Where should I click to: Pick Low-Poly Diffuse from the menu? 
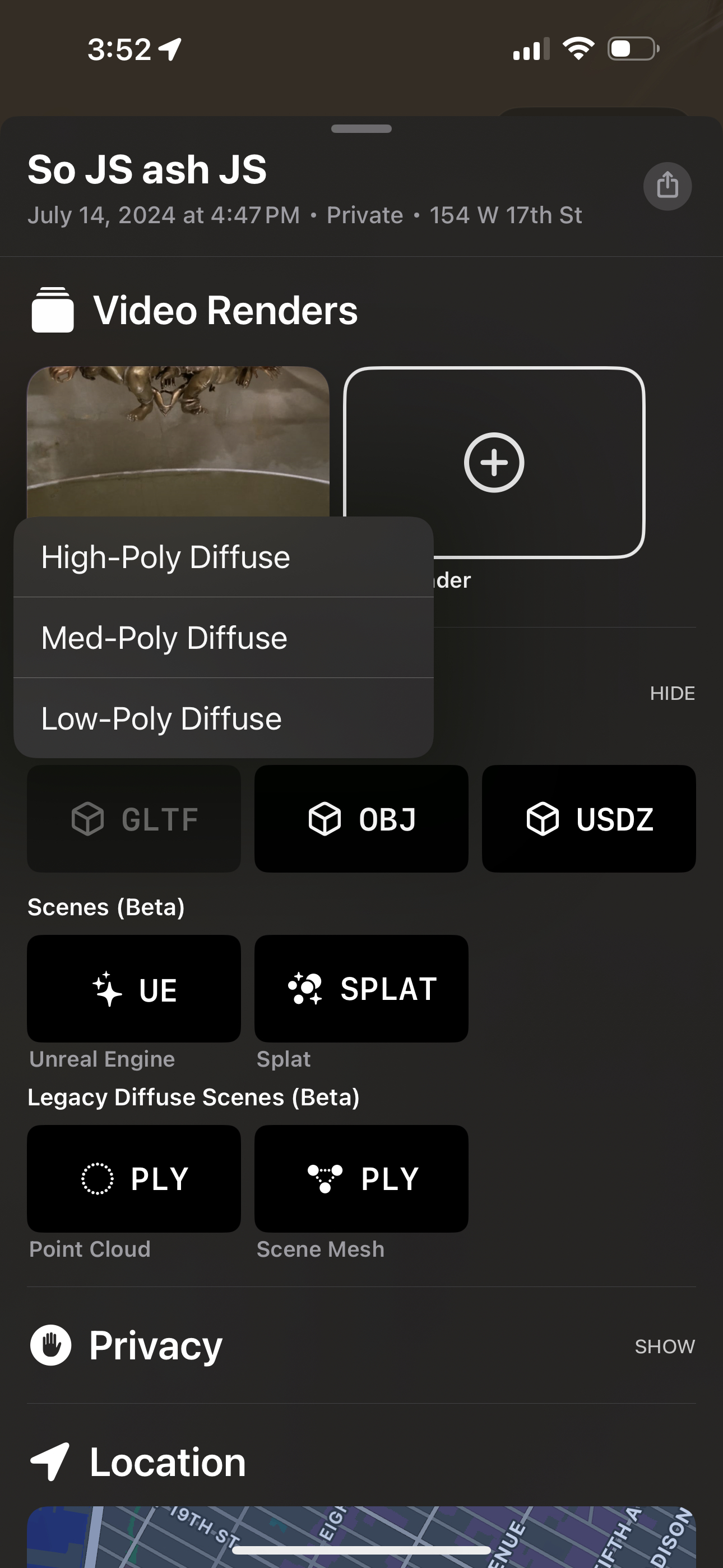(224, 718)
